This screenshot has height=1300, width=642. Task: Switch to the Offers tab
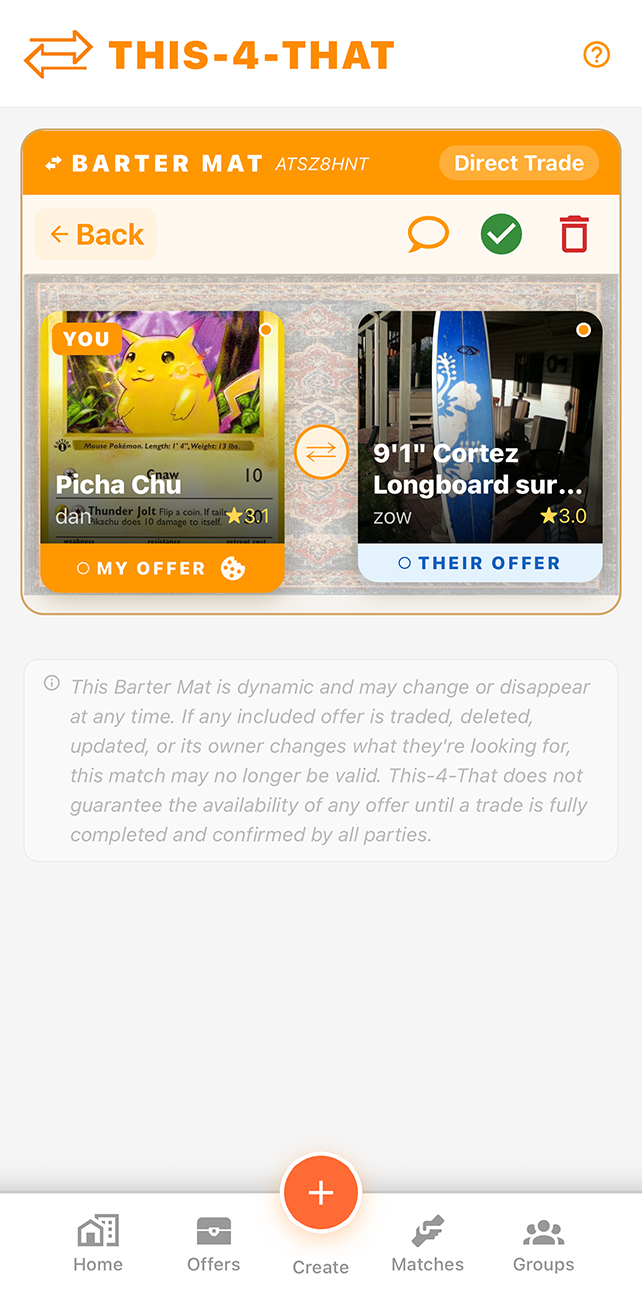[x=214, y=1245]
